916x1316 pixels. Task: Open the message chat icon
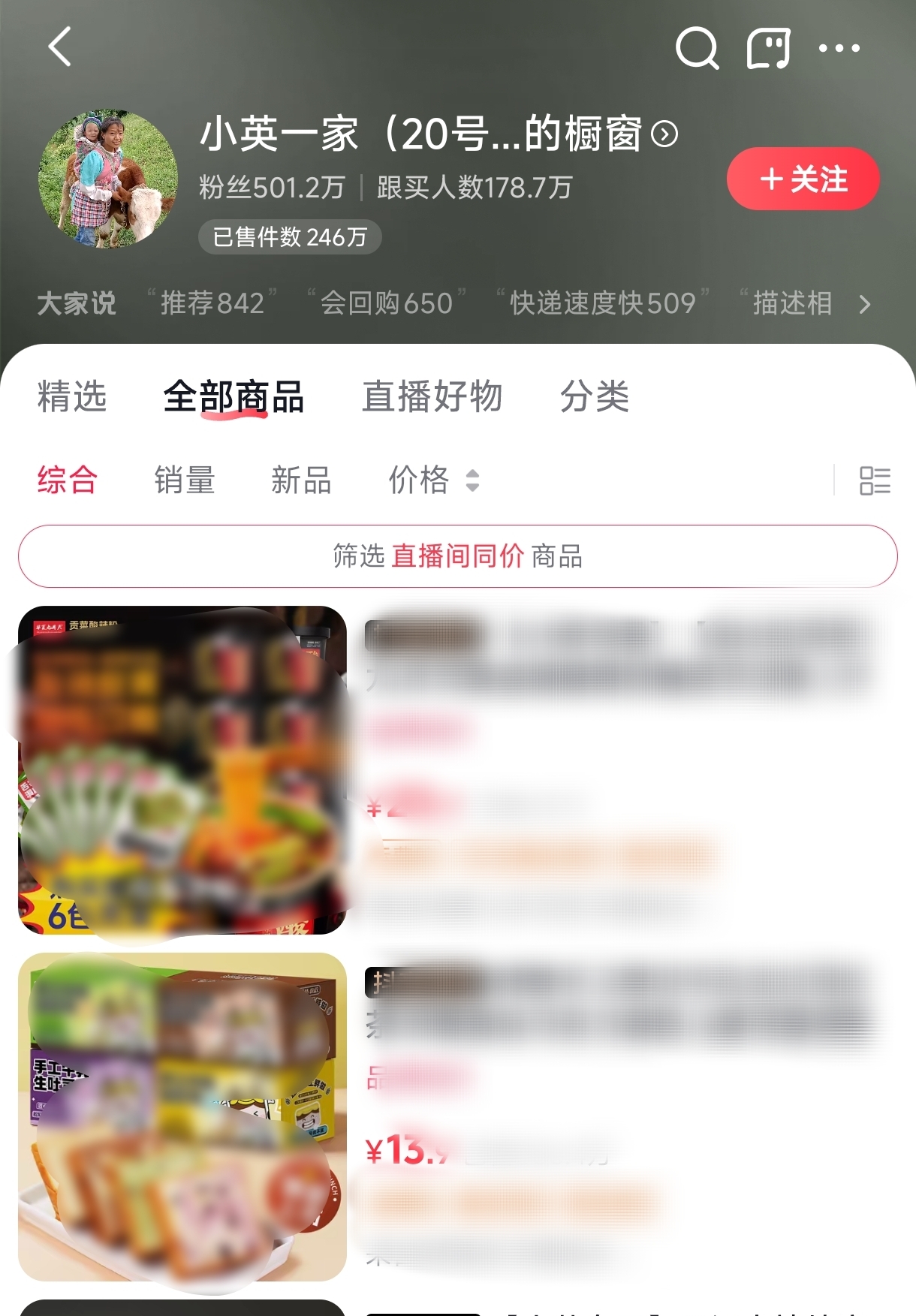[768, 48]
